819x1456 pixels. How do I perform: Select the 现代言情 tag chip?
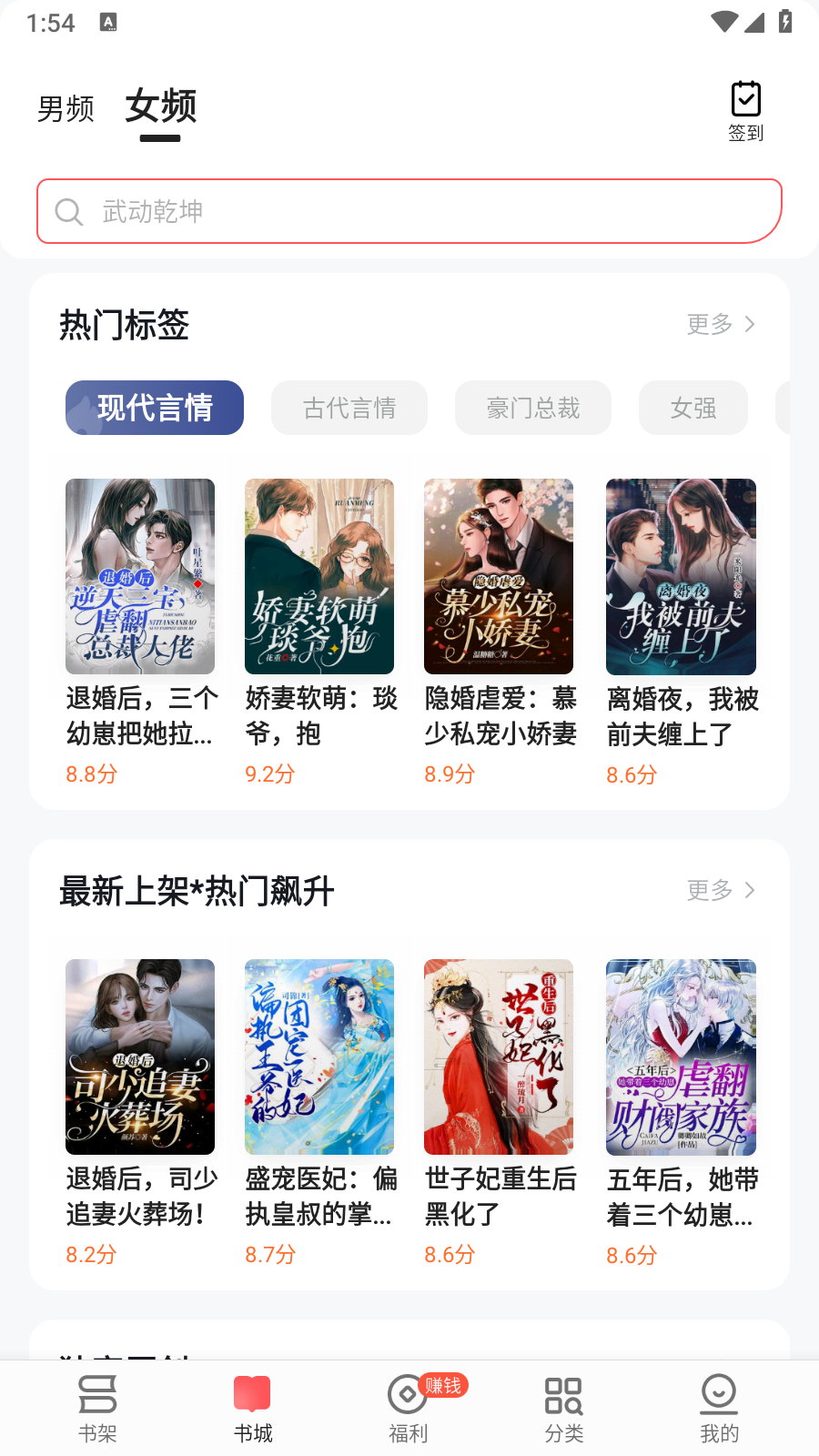(x=154, y=408)
